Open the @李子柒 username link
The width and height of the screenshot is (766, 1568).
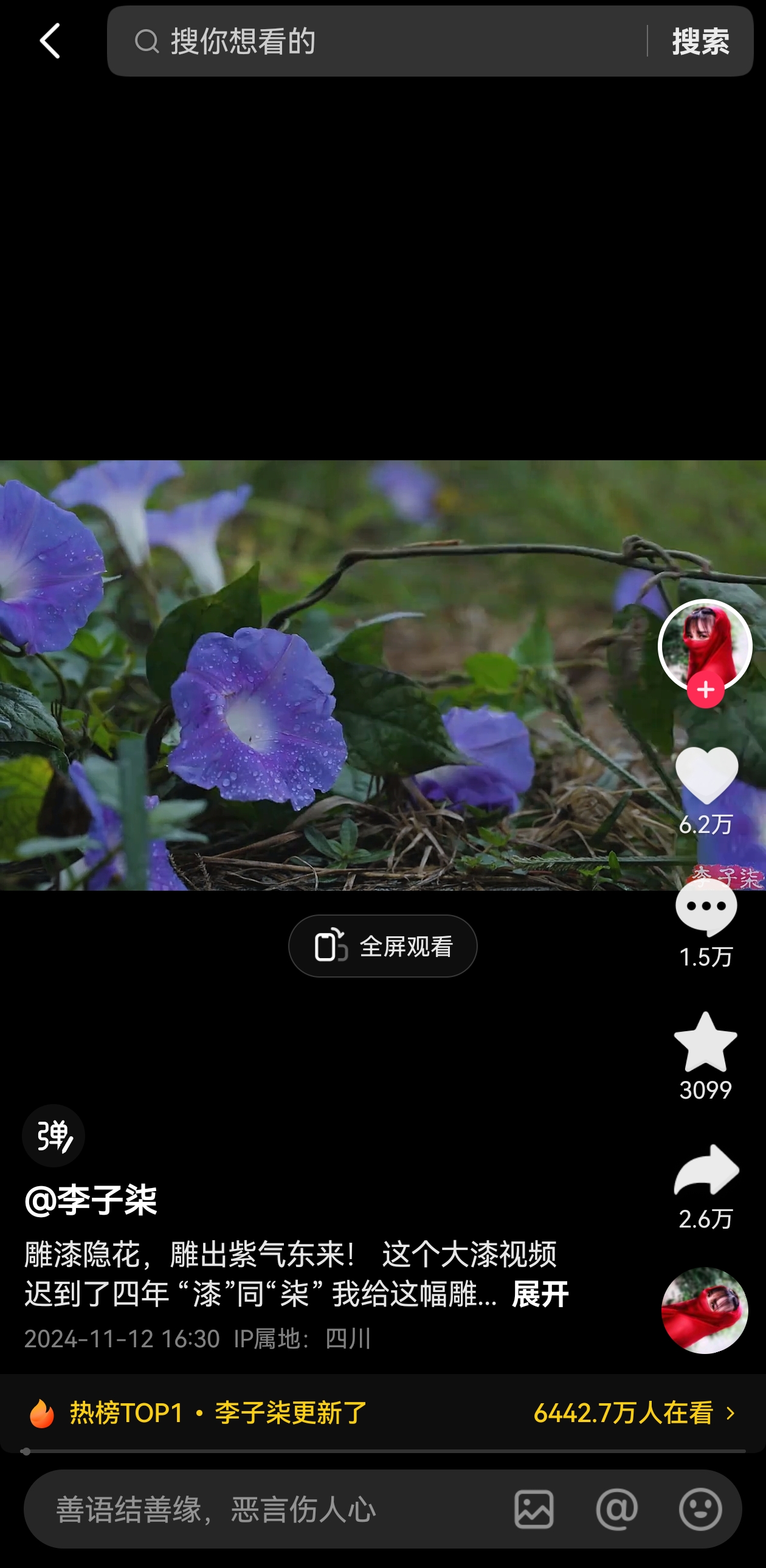click(91, 1200)
